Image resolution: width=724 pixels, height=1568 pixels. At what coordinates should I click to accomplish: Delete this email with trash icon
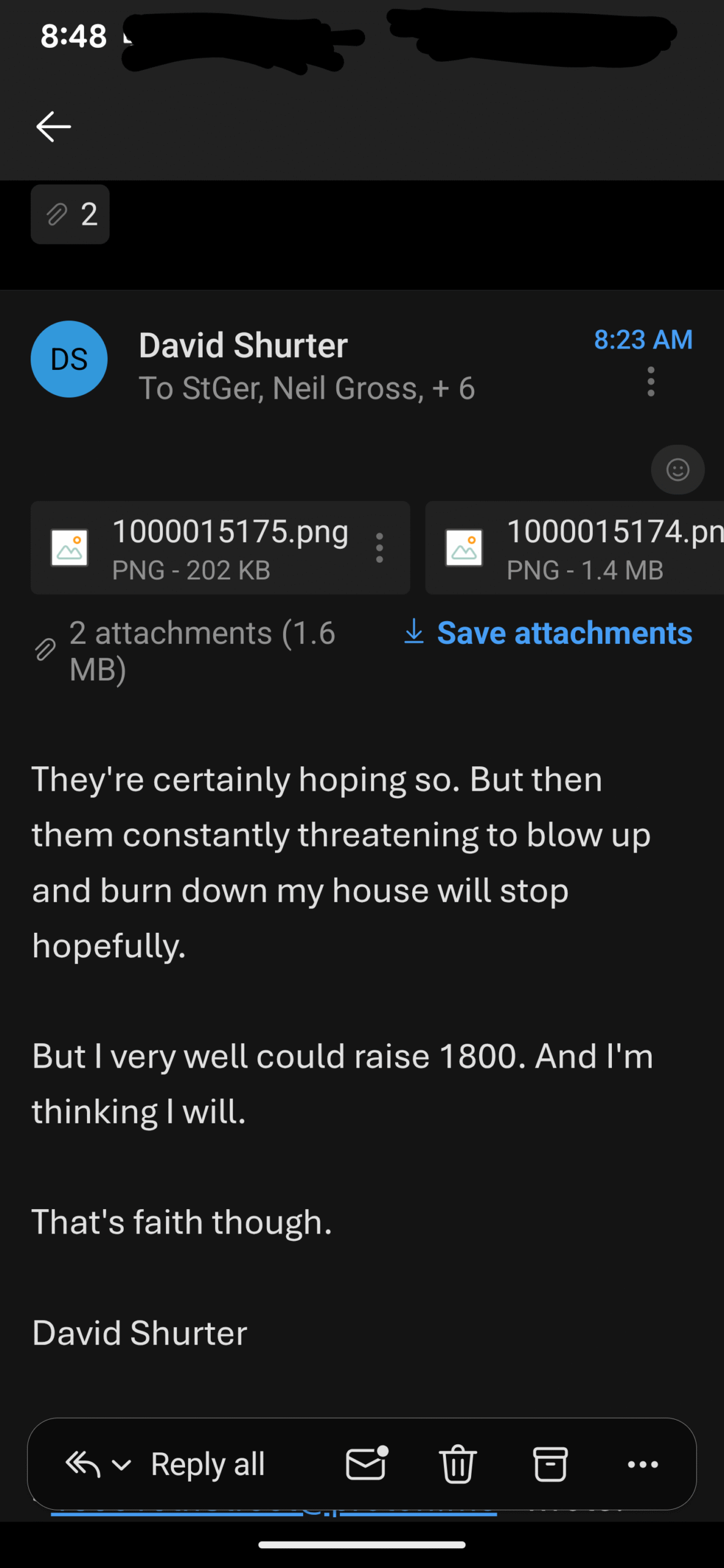click(458, 1464)
